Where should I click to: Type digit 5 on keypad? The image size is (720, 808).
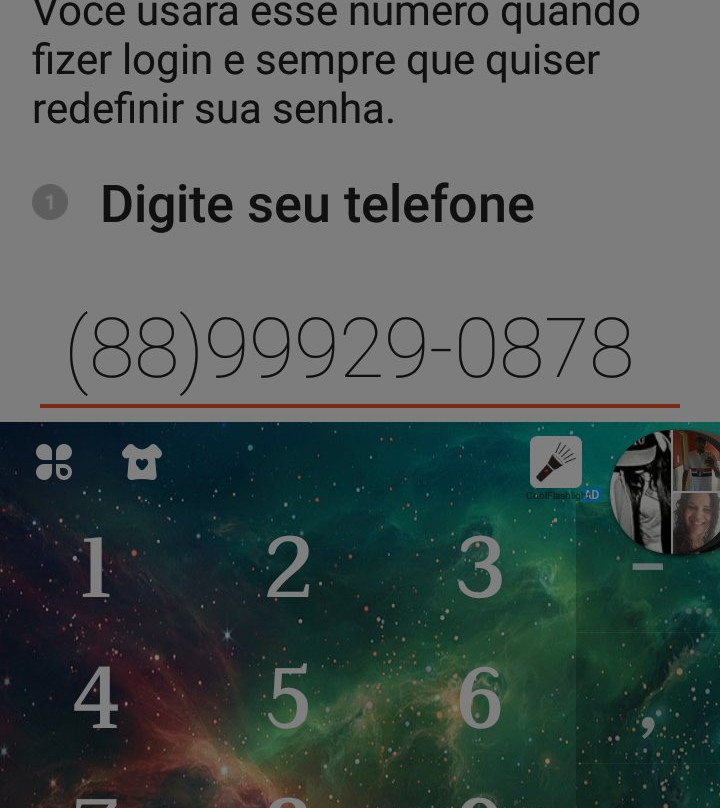[288, 697]
